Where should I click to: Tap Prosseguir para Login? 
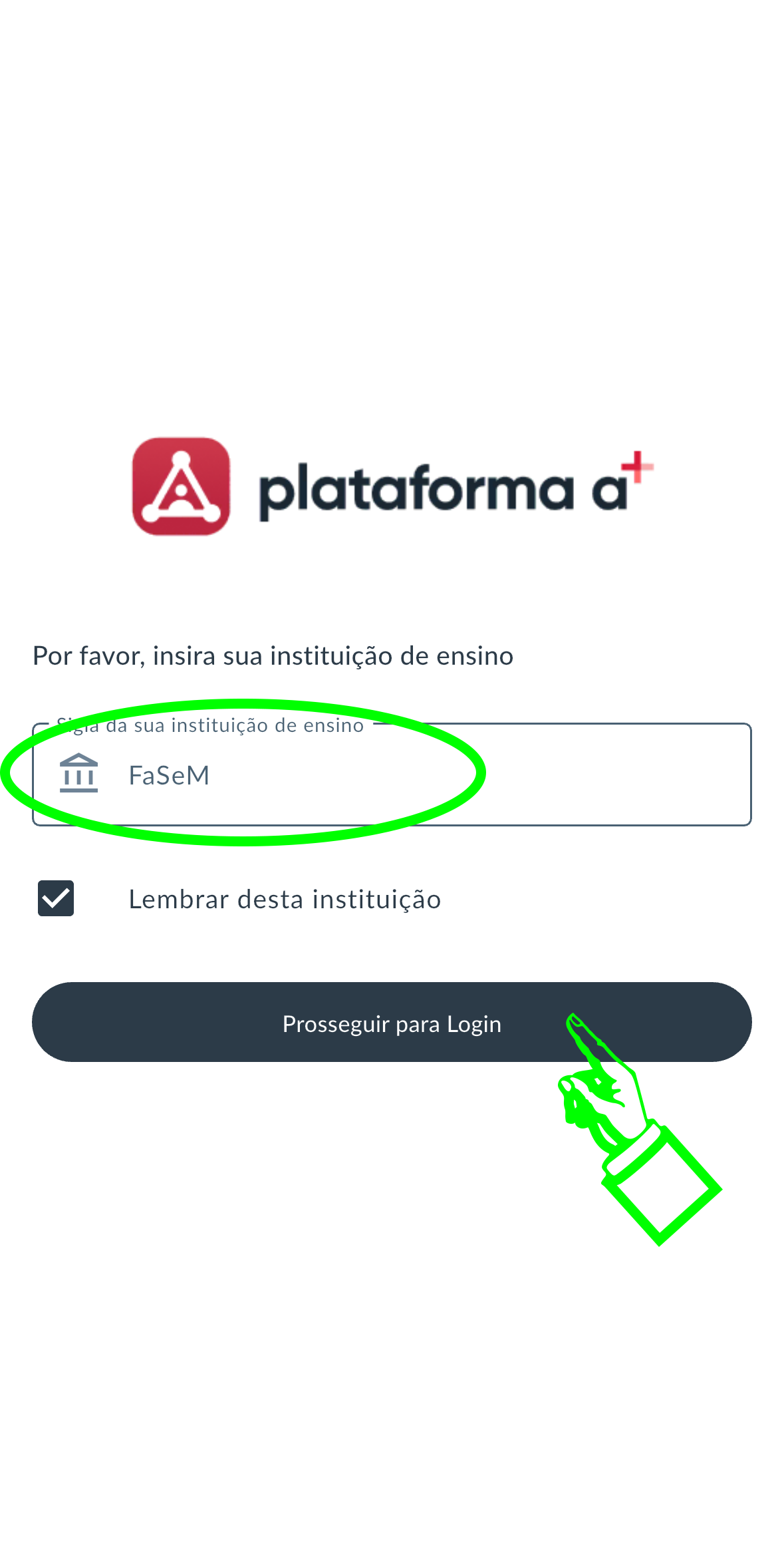tap(391, 1023)
